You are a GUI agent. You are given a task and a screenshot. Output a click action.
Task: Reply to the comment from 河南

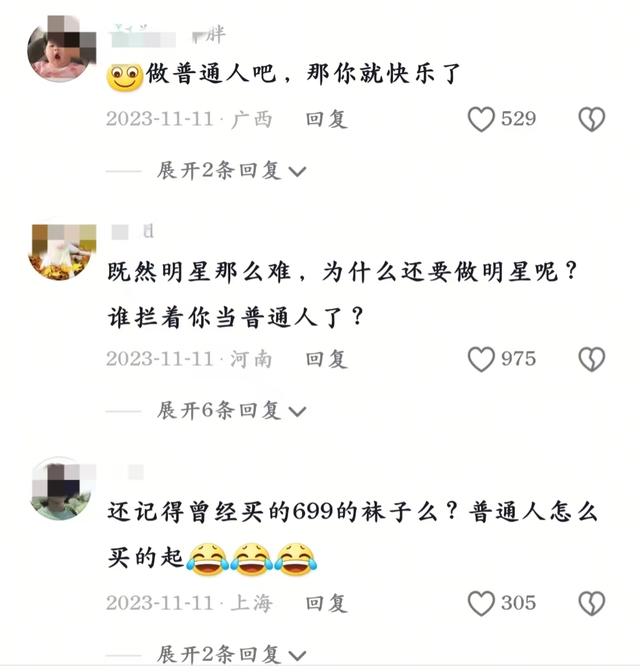[326, 358]
